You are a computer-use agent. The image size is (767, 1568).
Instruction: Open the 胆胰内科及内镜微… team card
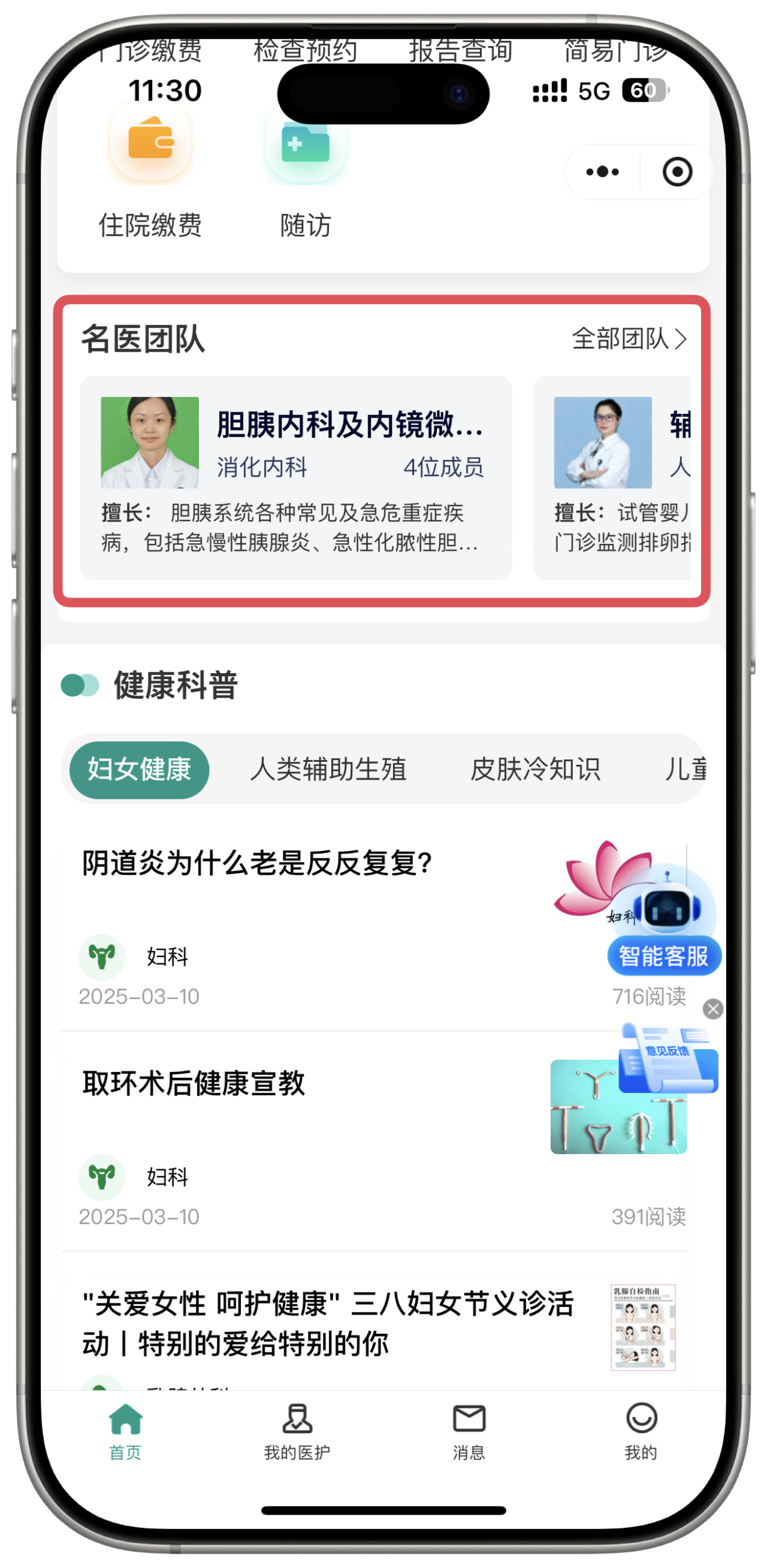coord(295,478)
